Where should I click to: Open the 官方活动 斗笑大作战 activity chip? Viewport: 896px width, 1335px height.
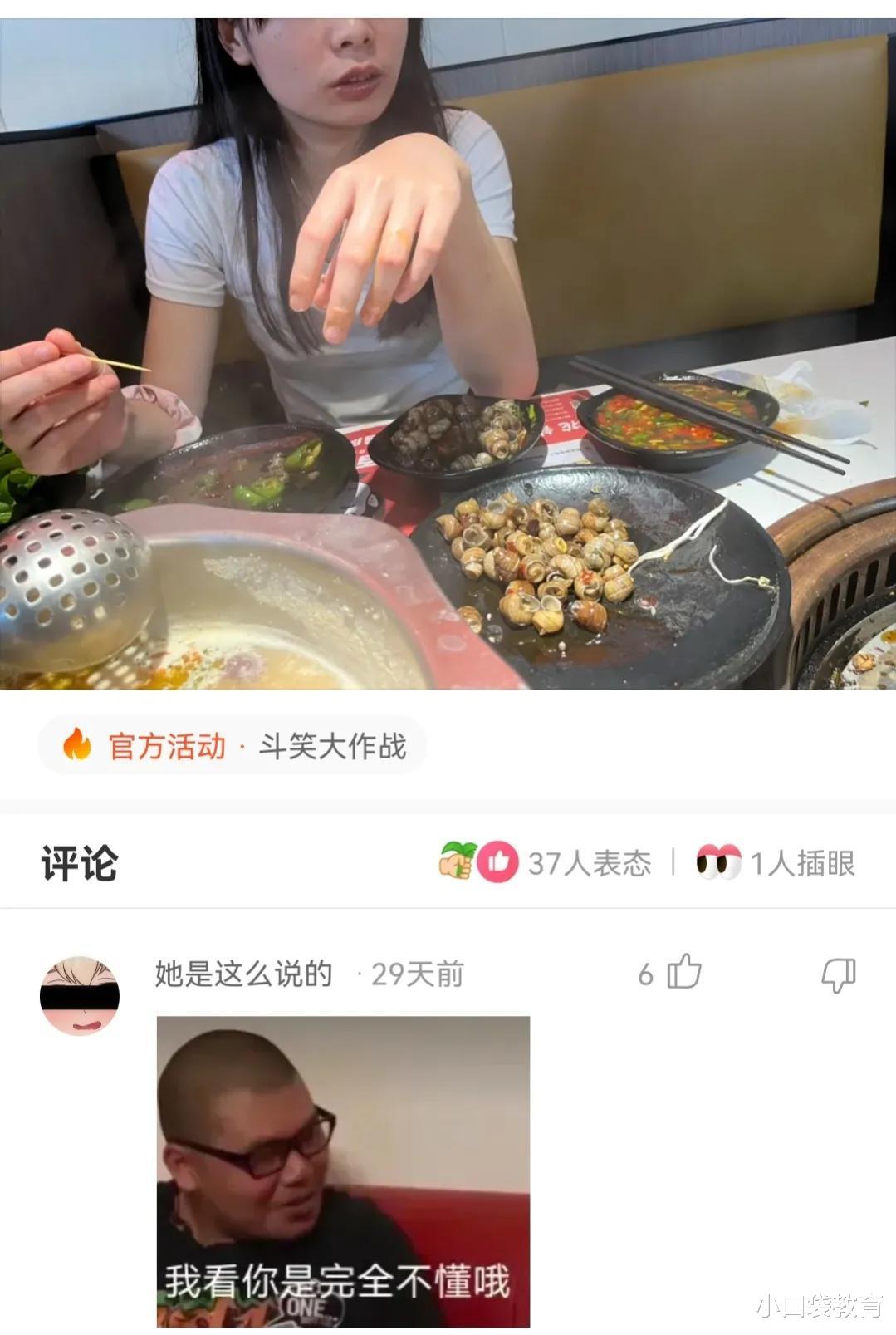tap(233, 746)
